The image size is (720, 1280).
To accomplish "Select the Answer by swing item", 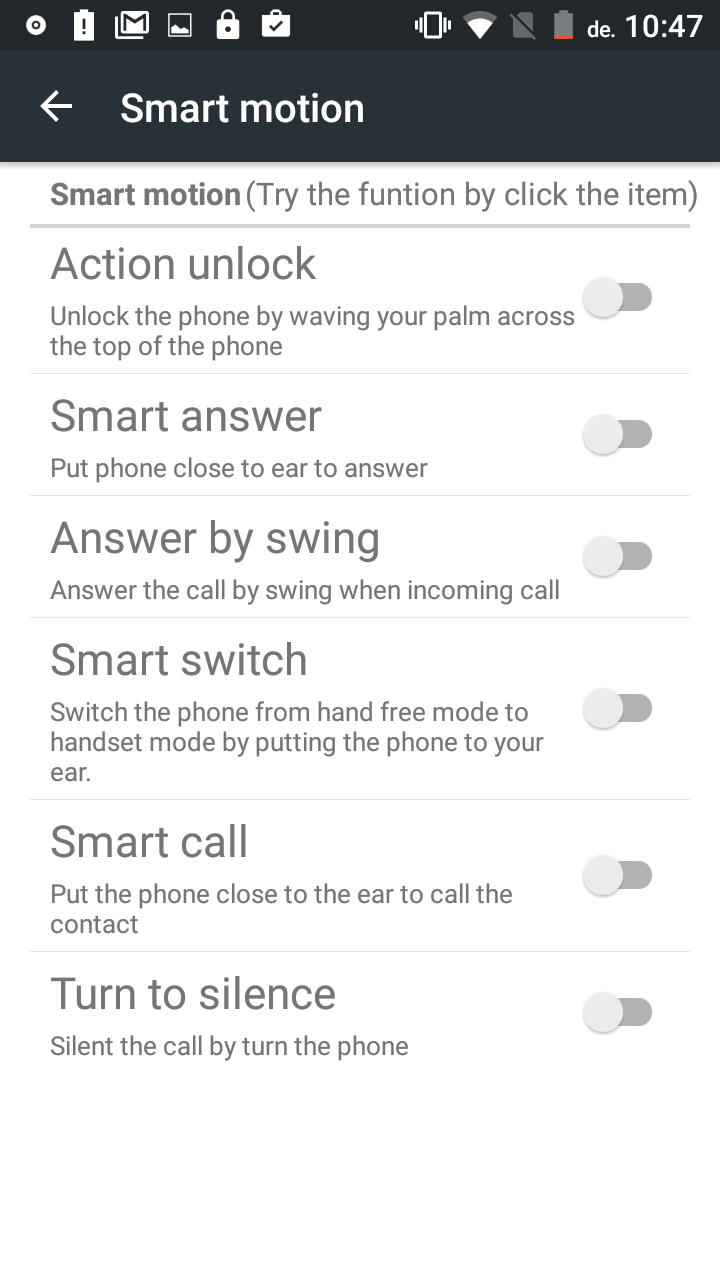I will [360, 557].
